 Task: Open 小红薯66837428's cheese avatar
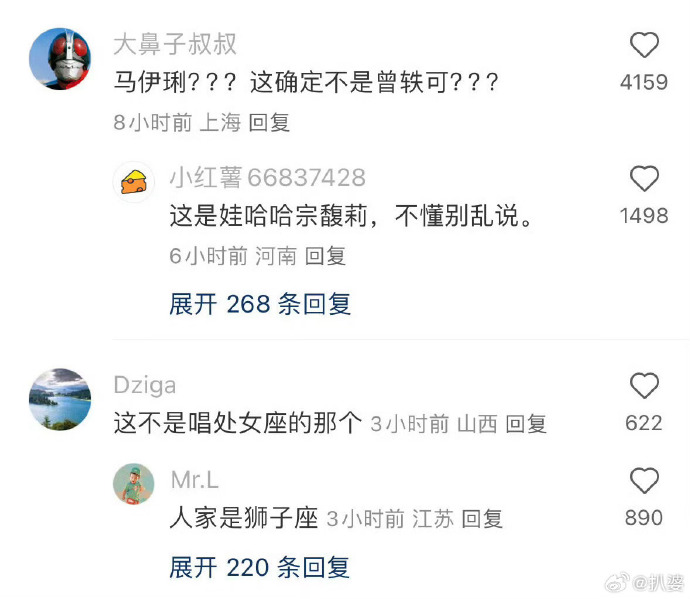pos(133,182)
